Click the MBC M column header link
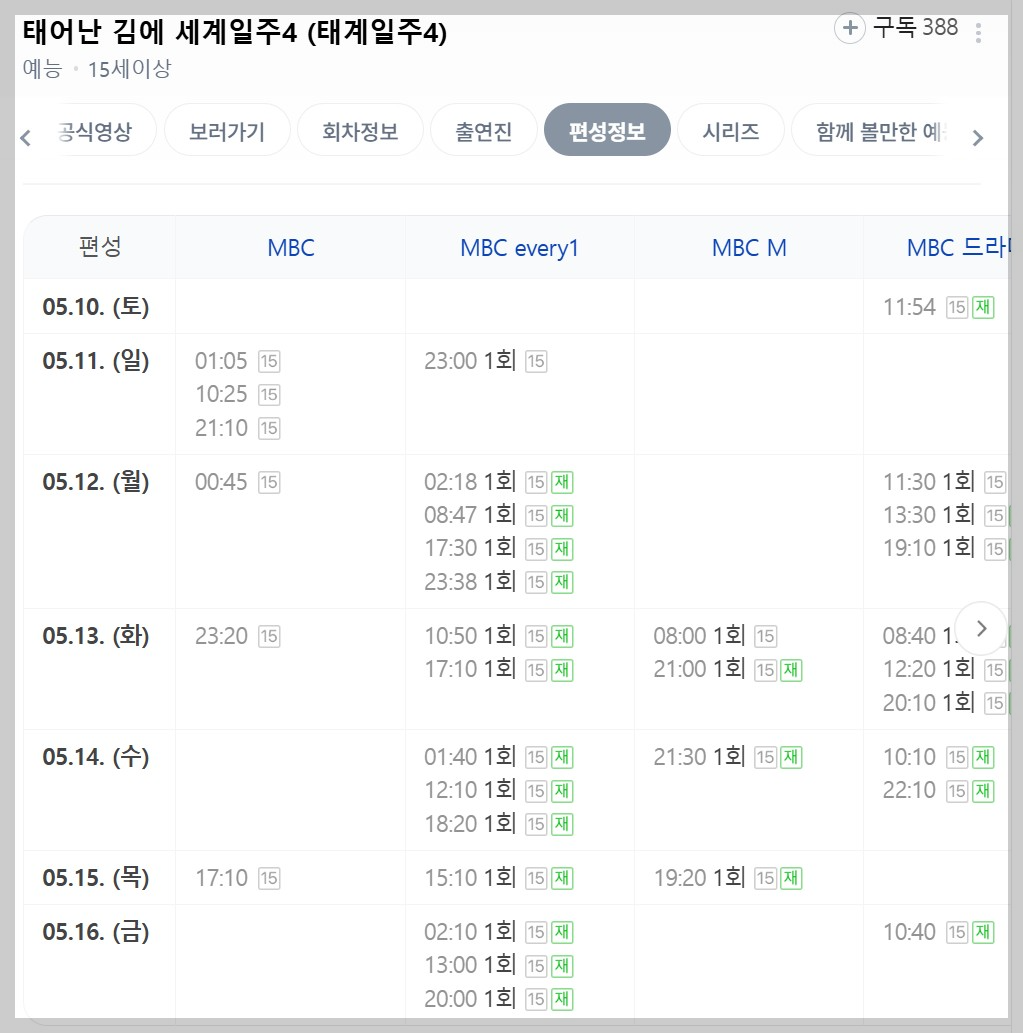The height and width of the screenshot is (1033, 1023). click(748, 248)
